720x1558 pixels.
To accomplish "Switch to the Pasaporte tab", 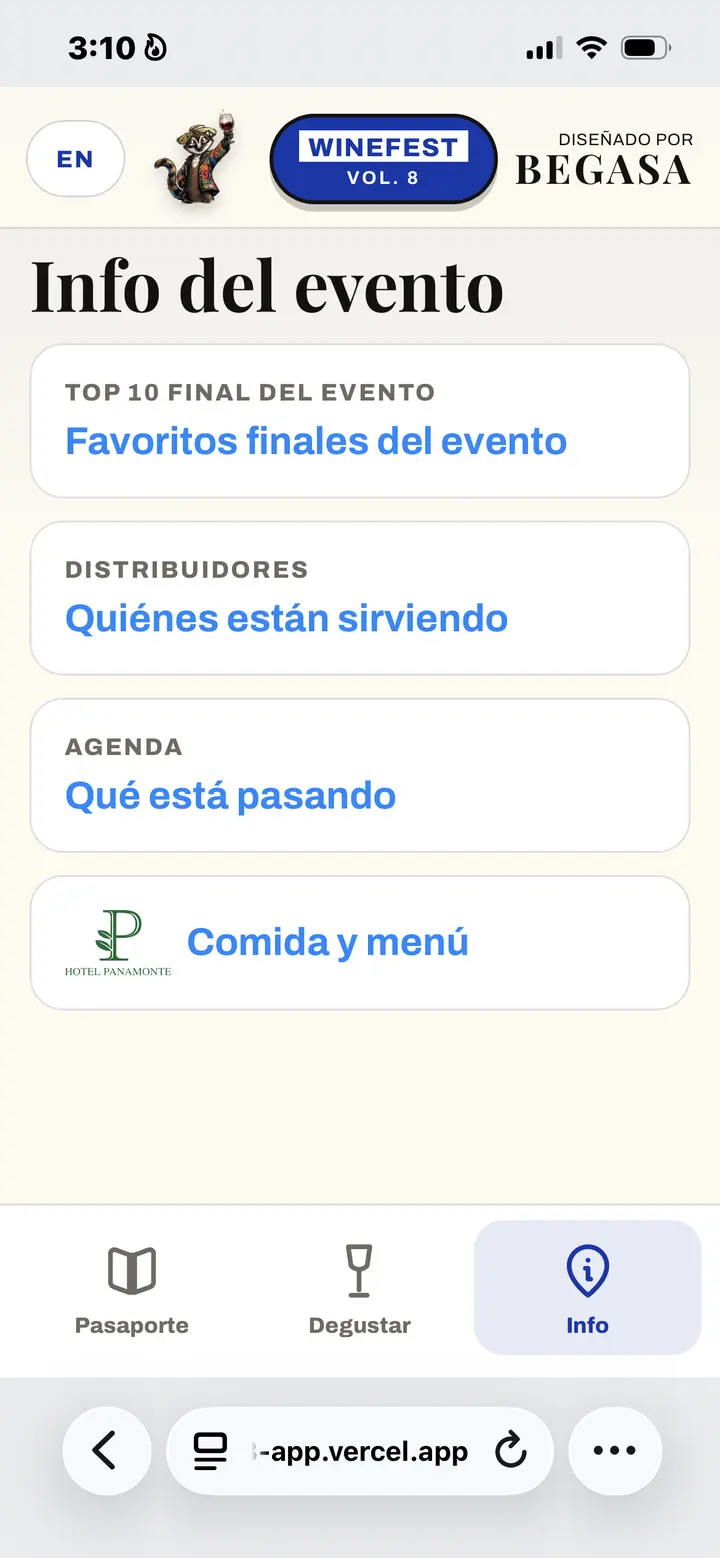I will tap(132, 1288).
